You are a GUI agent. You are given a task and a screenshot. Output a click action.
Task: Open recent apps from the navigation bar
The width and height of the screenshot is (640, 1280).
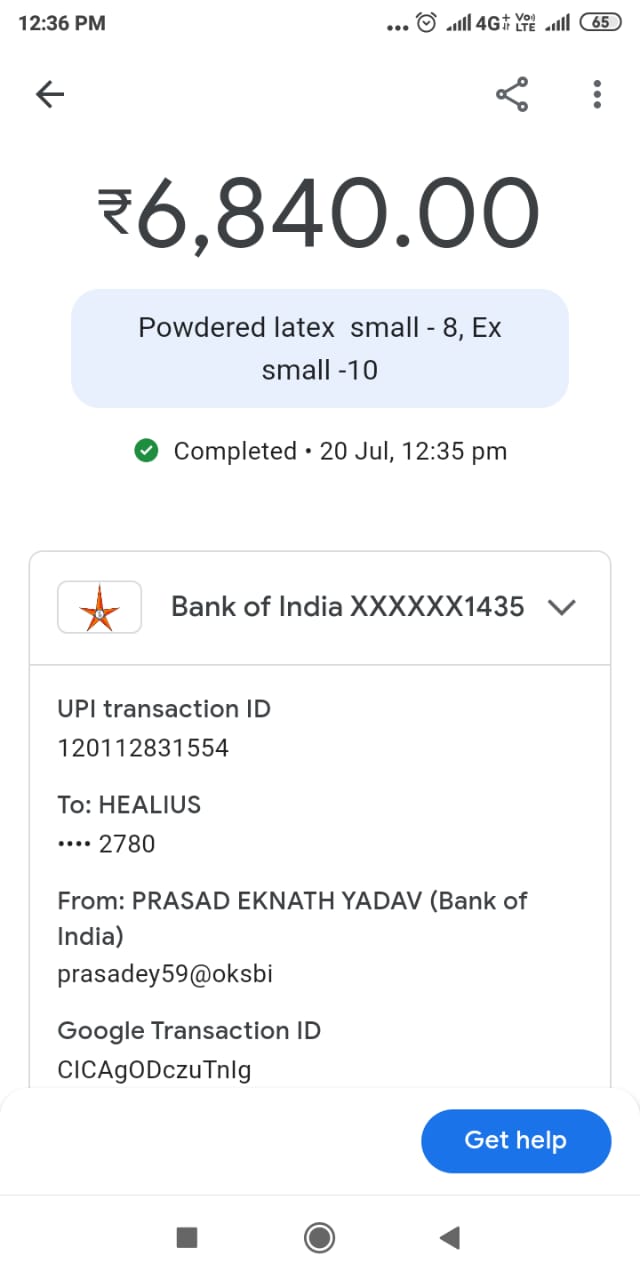187,1238
